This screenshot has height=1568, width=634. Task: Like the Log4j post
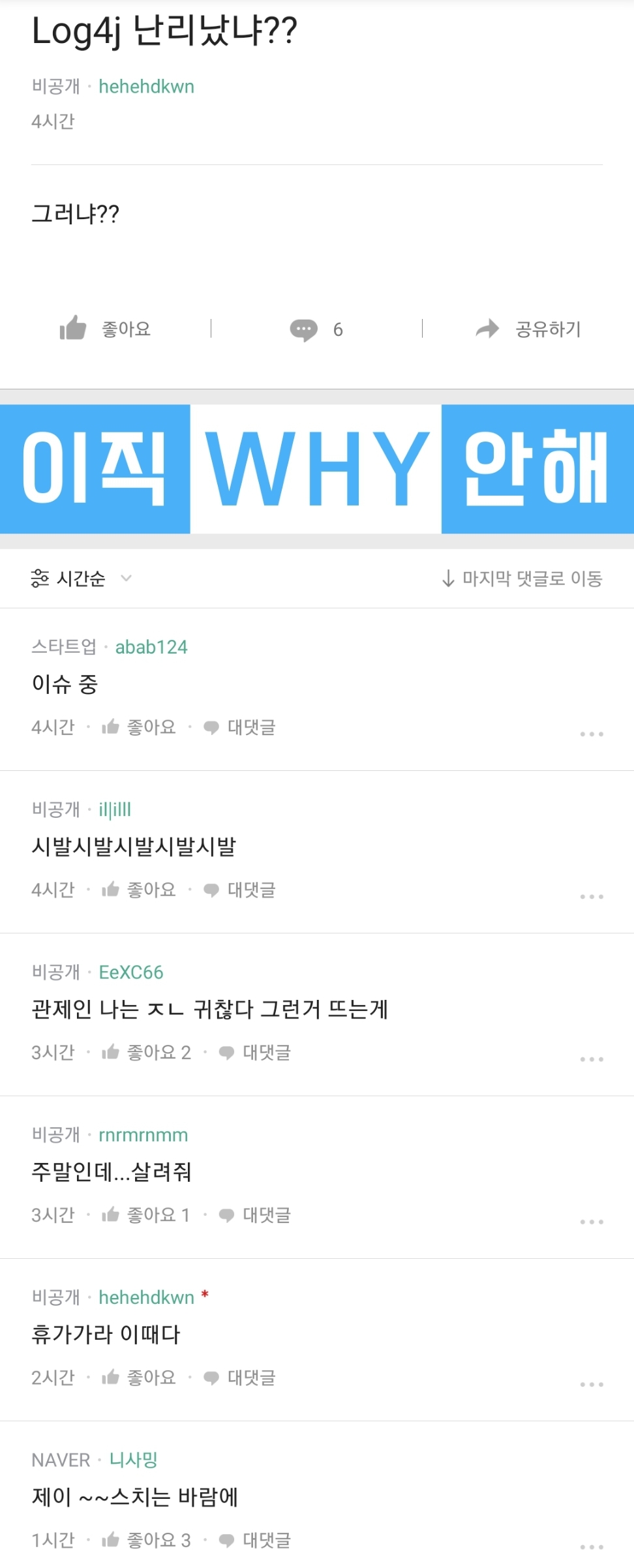coord(105,329)
